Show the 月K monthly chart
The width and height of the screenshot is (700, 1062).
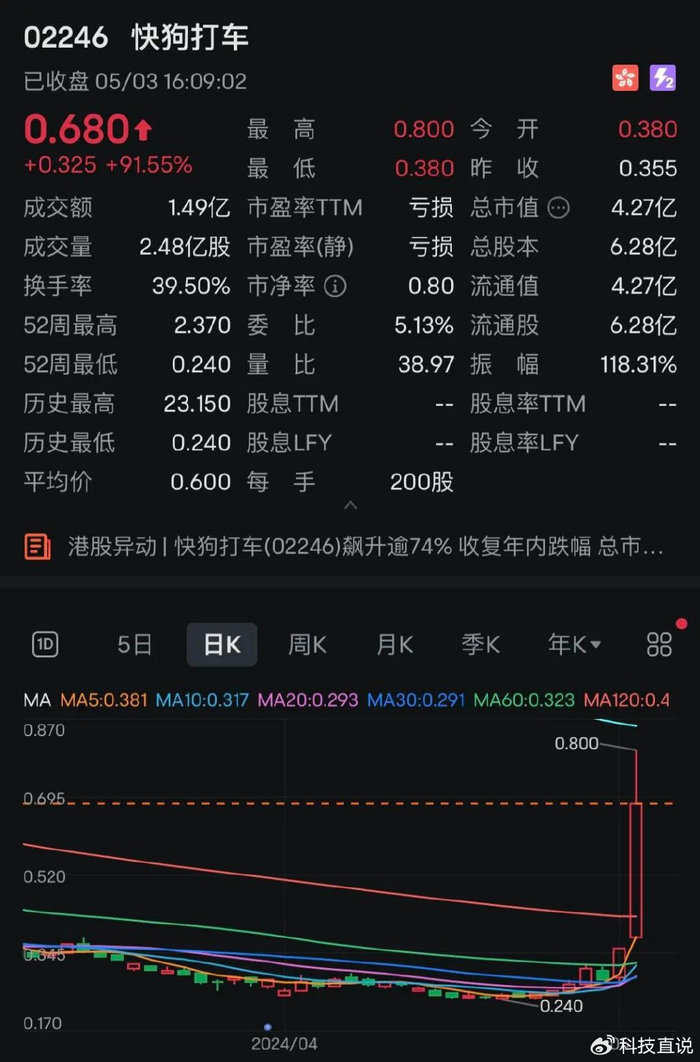coord(394,645)
